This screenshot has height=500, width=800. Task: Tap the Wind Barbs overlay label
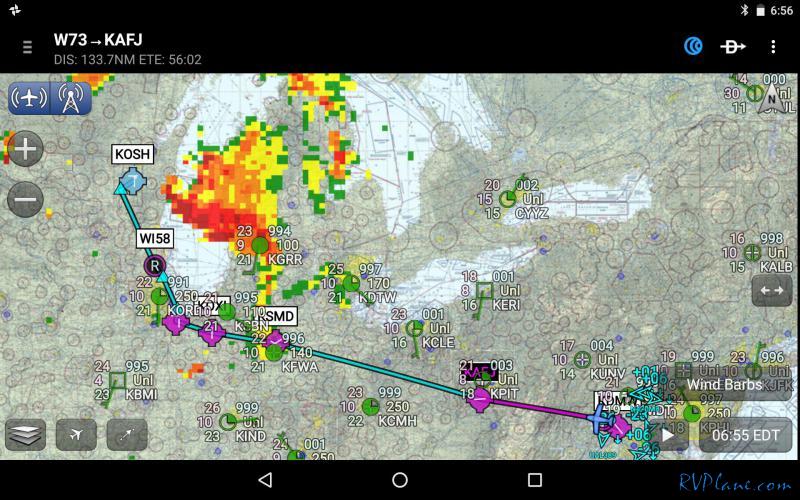(x=723, y=385)
